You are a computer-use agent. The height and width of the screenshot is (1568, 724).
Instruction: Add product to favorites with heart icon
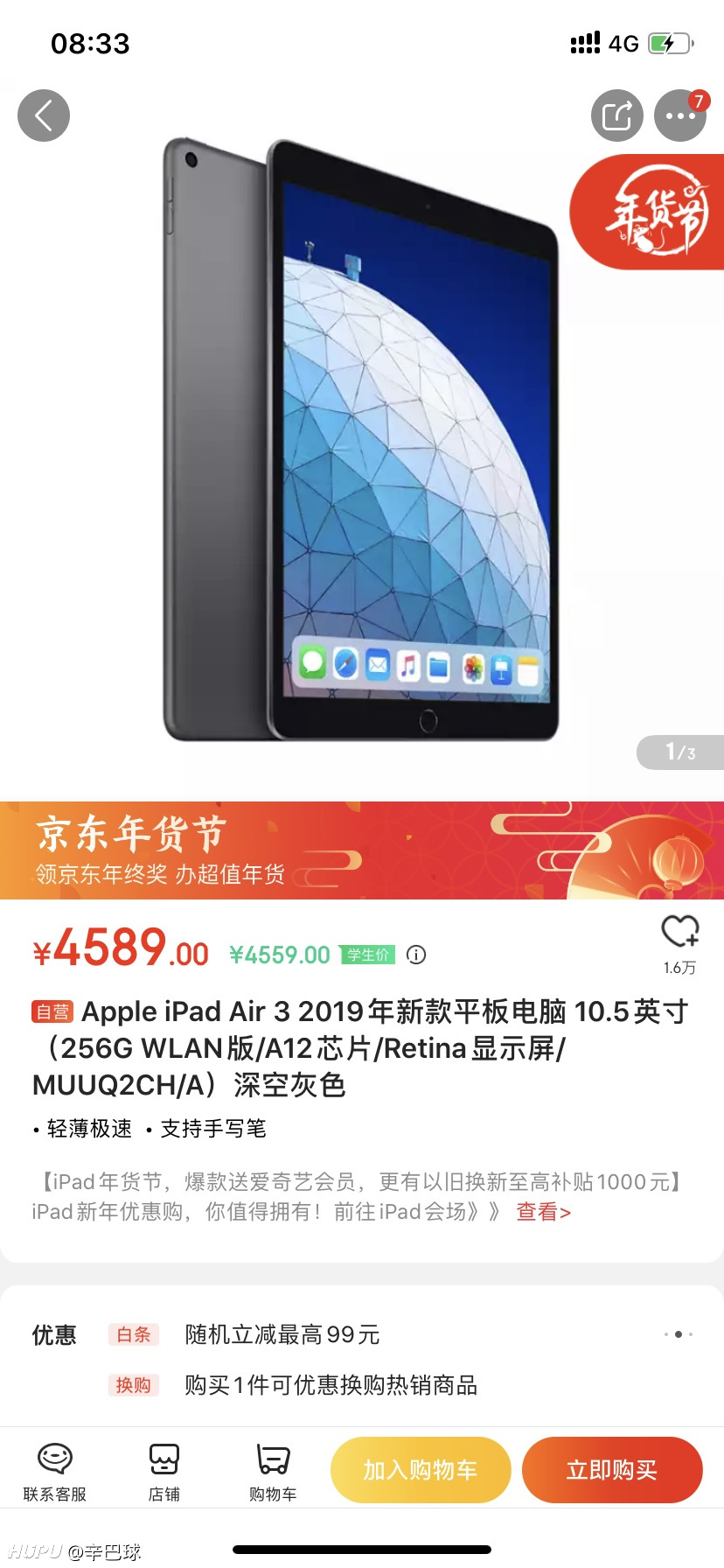pos(679,932)
